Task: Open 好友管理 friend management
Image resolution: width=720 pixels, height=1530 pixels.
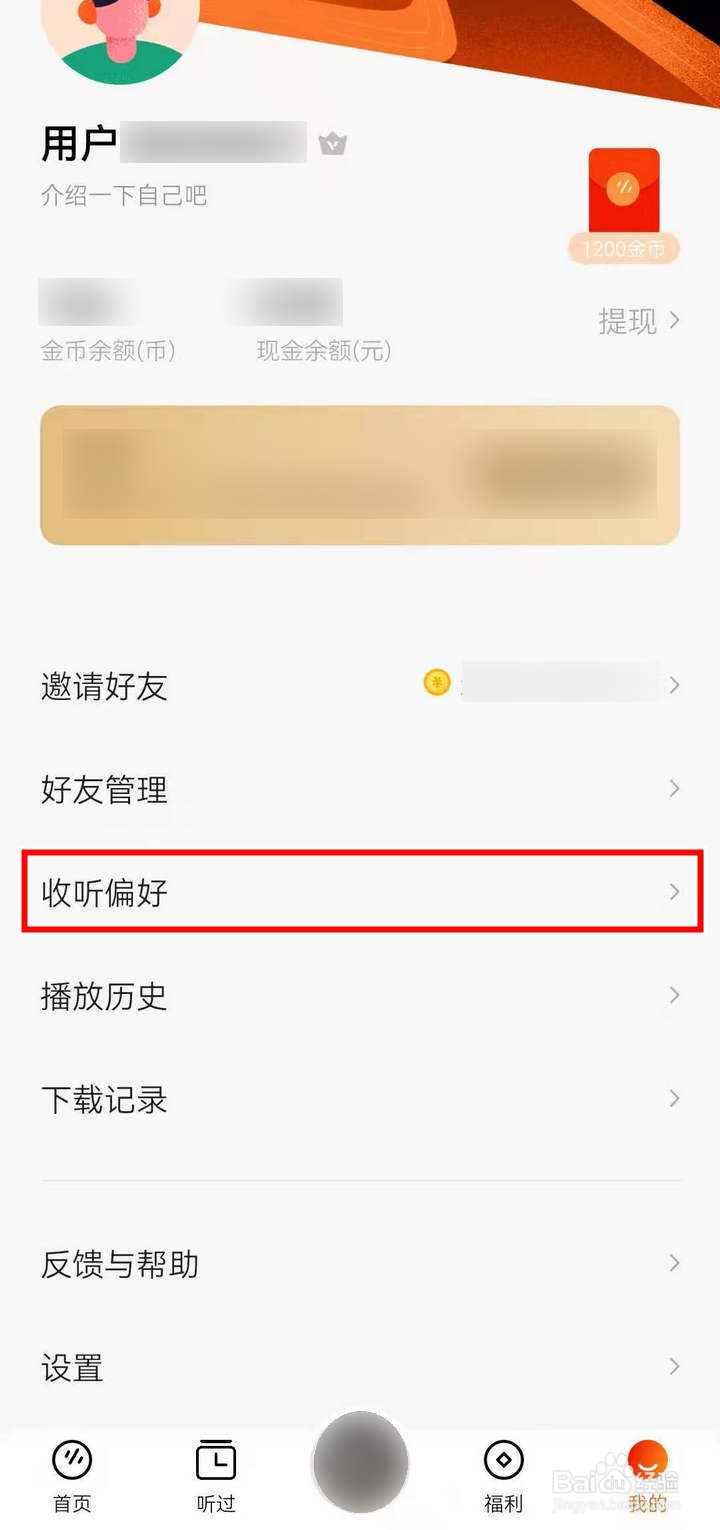Action: pyautogui.click(x=360, y=789)
